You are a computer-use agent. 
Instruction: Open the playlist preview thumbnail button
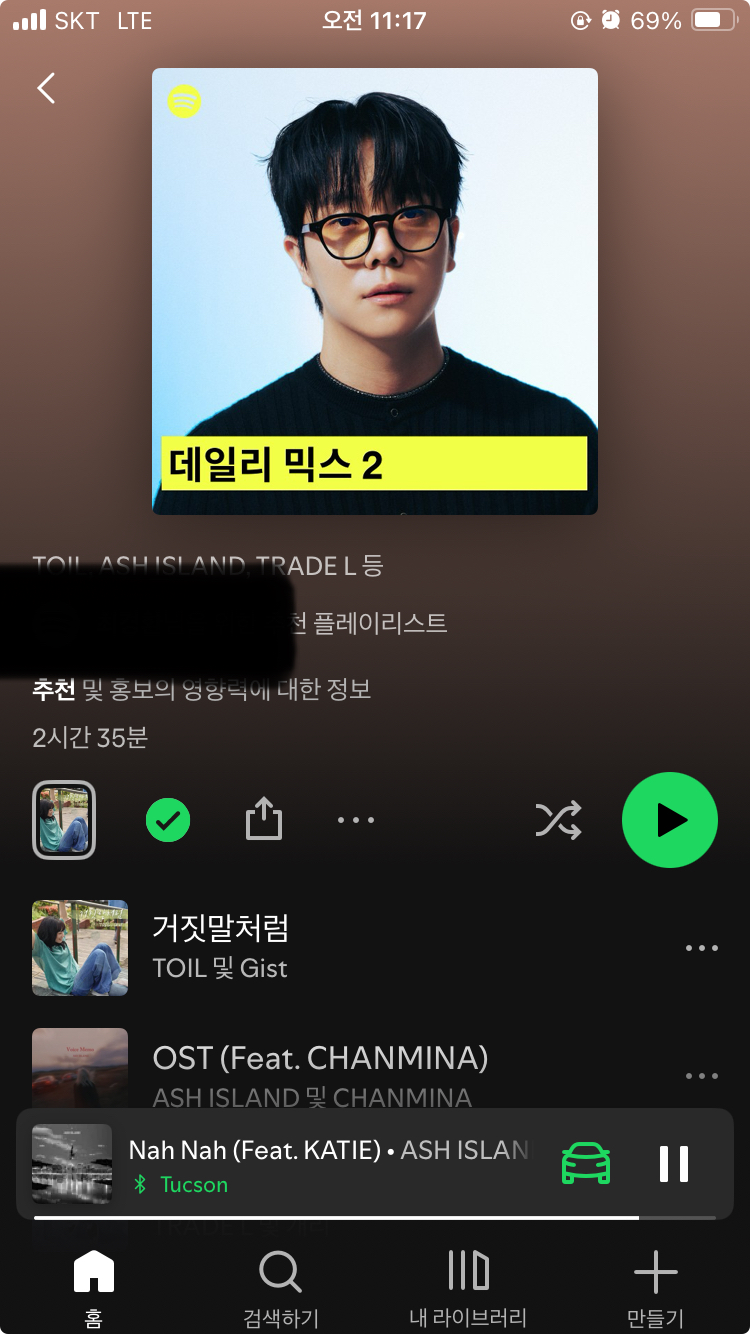[x=64, y=820]
